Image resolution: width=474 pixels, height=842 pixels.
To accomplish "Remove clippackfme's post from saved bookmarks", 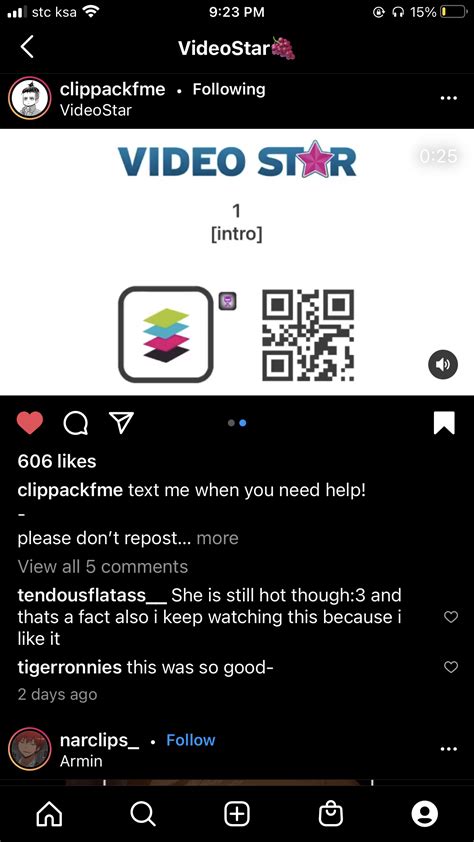I will [444, 423].
